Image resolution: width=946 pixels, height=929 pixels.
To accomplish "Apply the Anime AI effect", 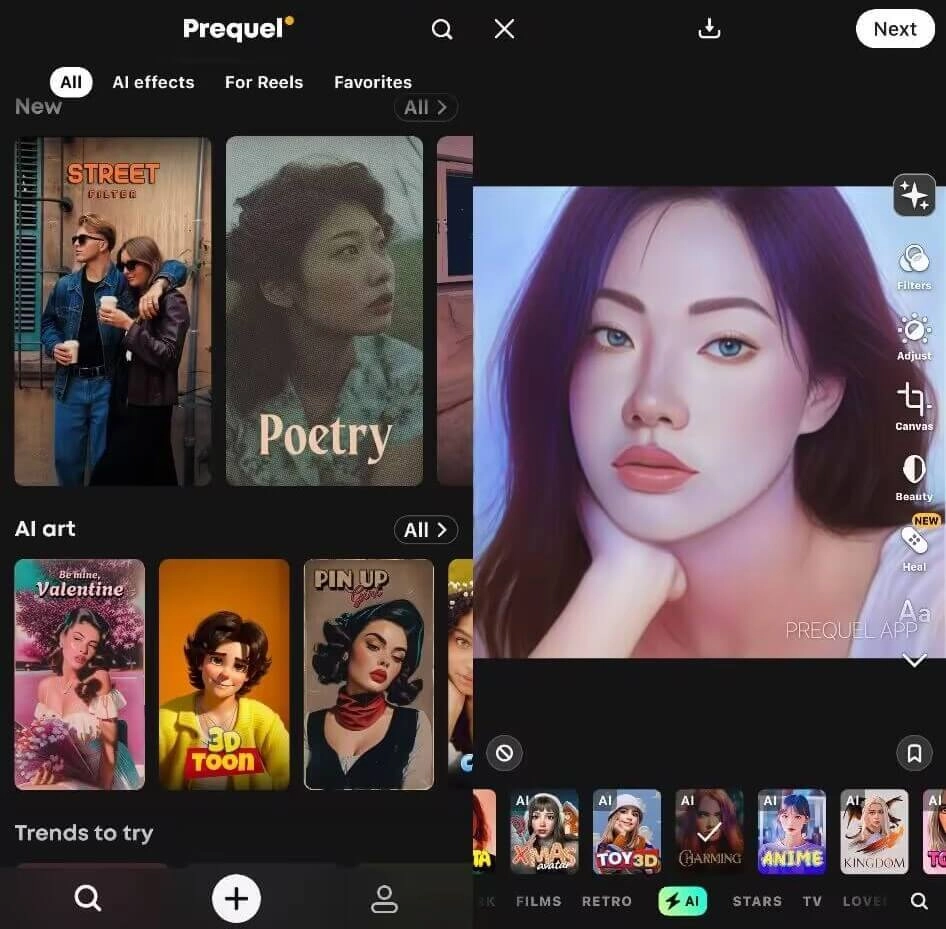I will 792,831.
